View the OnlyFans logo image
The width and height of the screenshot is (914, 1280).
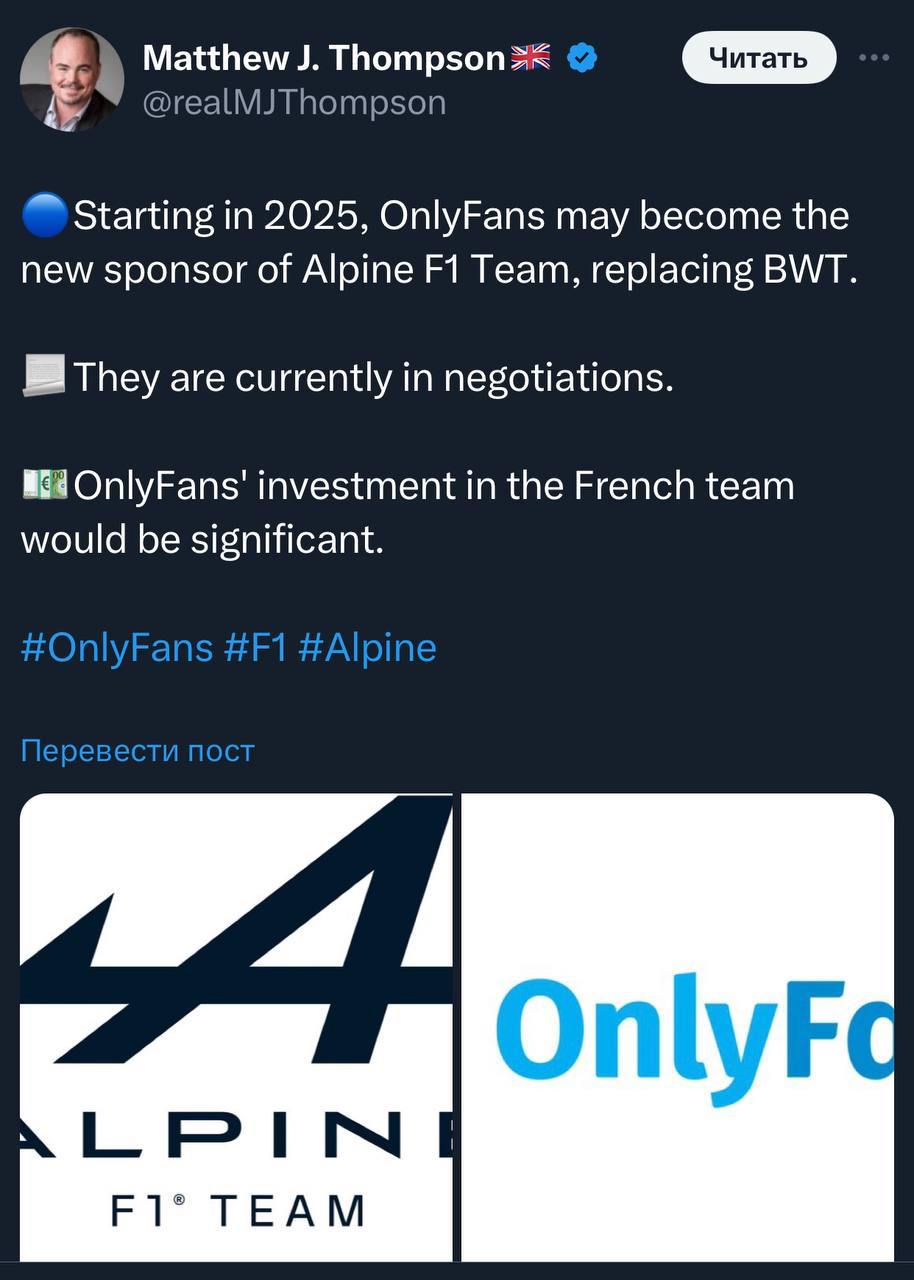(x=678, y=1027)
